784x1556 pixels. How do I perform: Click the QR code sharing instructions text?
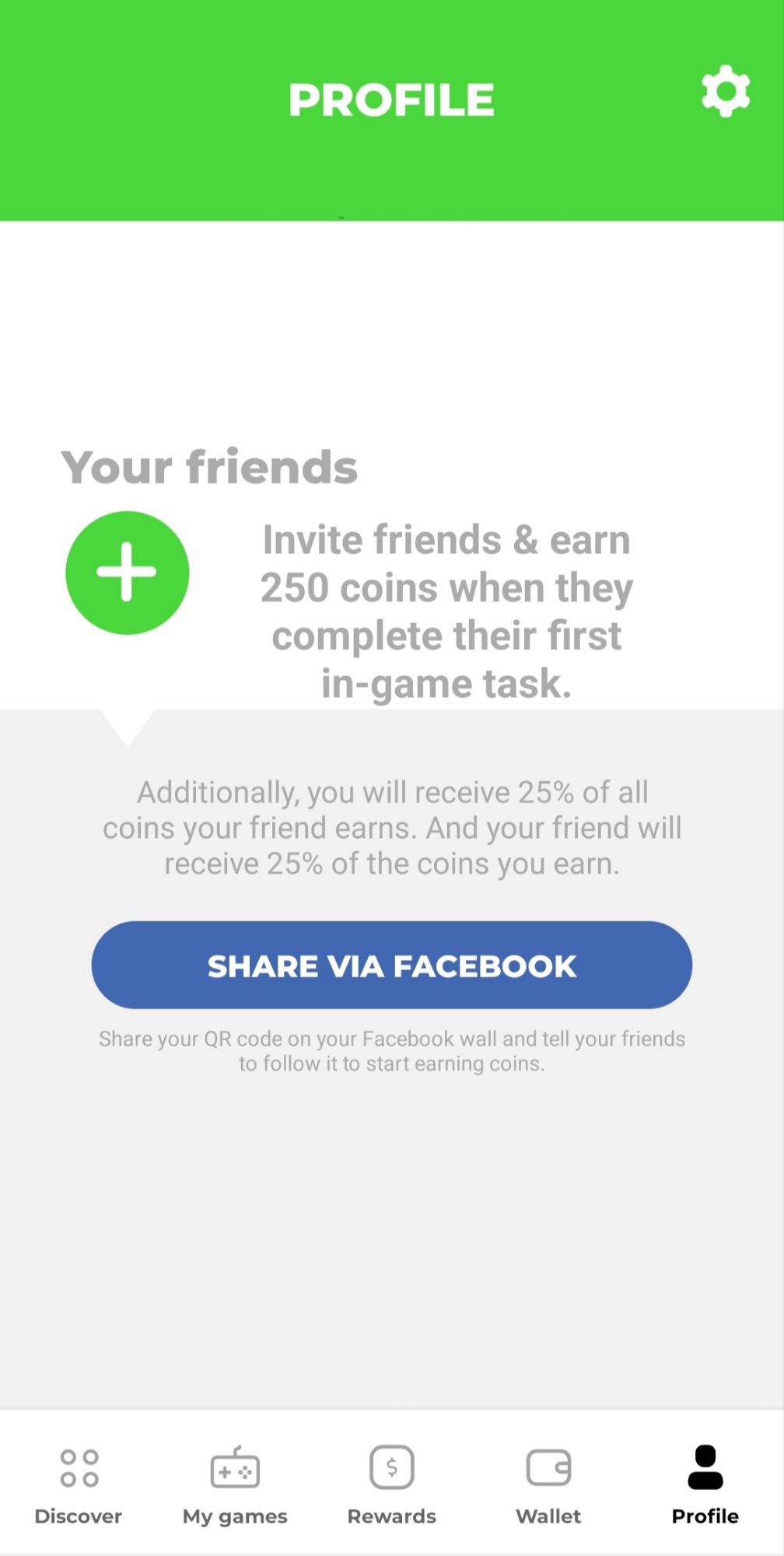click(x=391, y=1050)
